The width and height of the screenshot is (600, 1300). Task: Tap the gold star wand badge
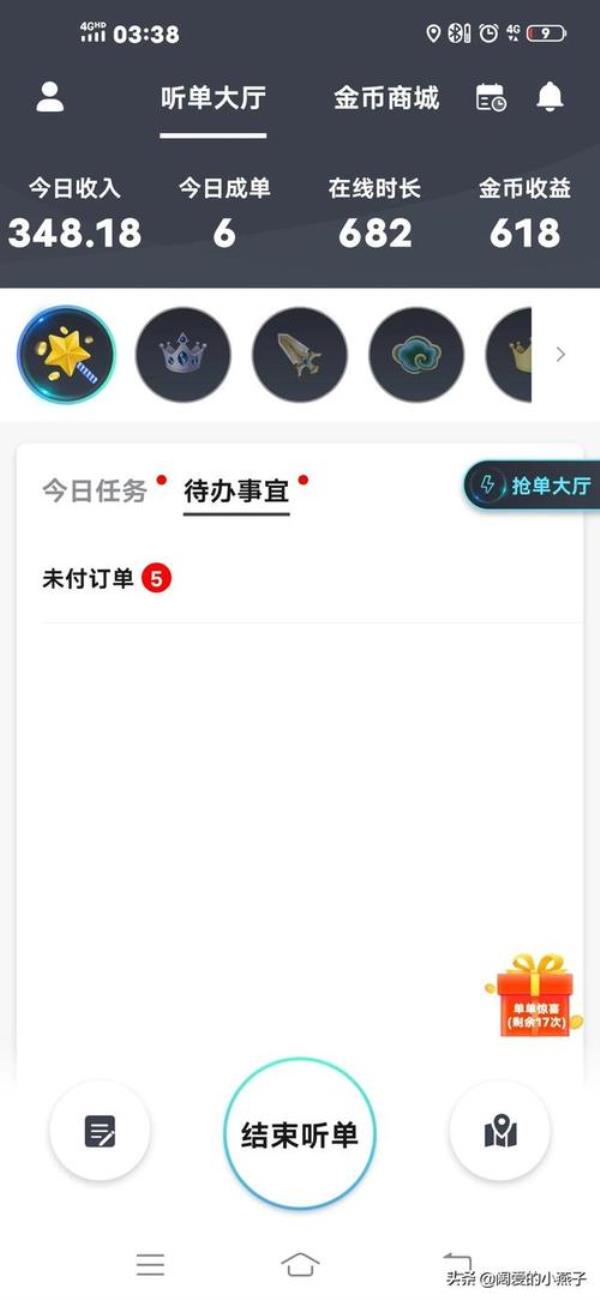[x=66, y=355]
